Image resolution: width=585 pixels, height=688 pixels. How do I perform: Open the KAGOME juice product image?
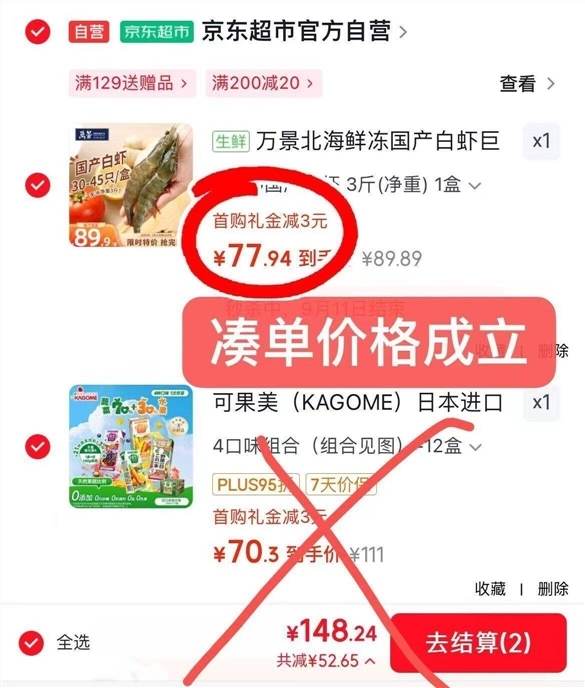point(131,447)
